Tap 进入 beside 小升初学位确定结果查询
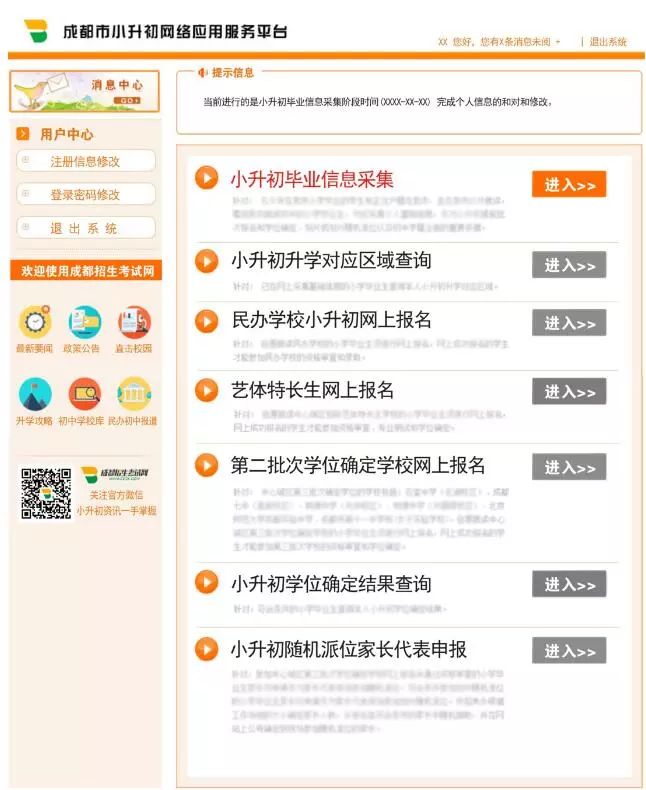 click(568, 584)
